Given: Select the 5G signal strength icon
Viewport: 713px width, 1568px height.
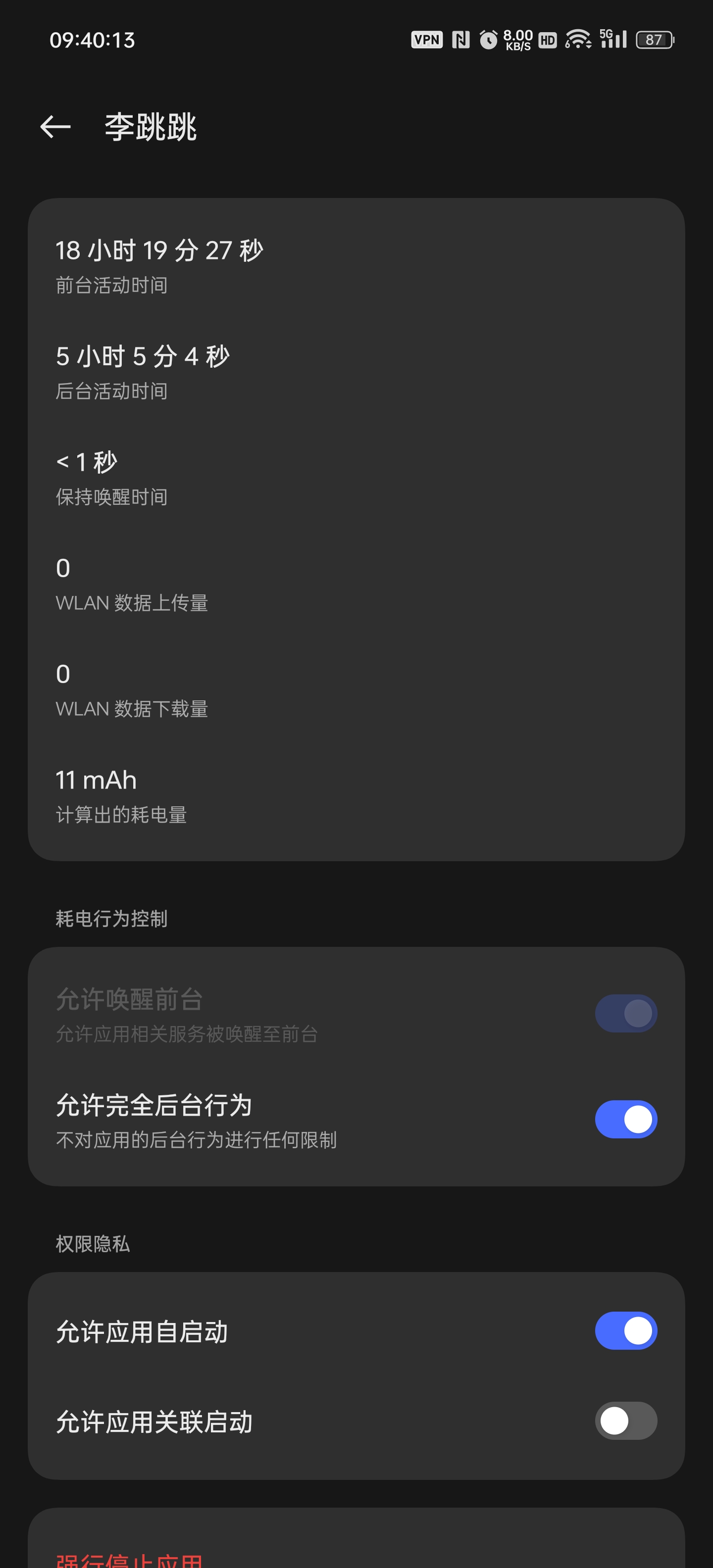Looking at the screenshot, I should 612,39.
